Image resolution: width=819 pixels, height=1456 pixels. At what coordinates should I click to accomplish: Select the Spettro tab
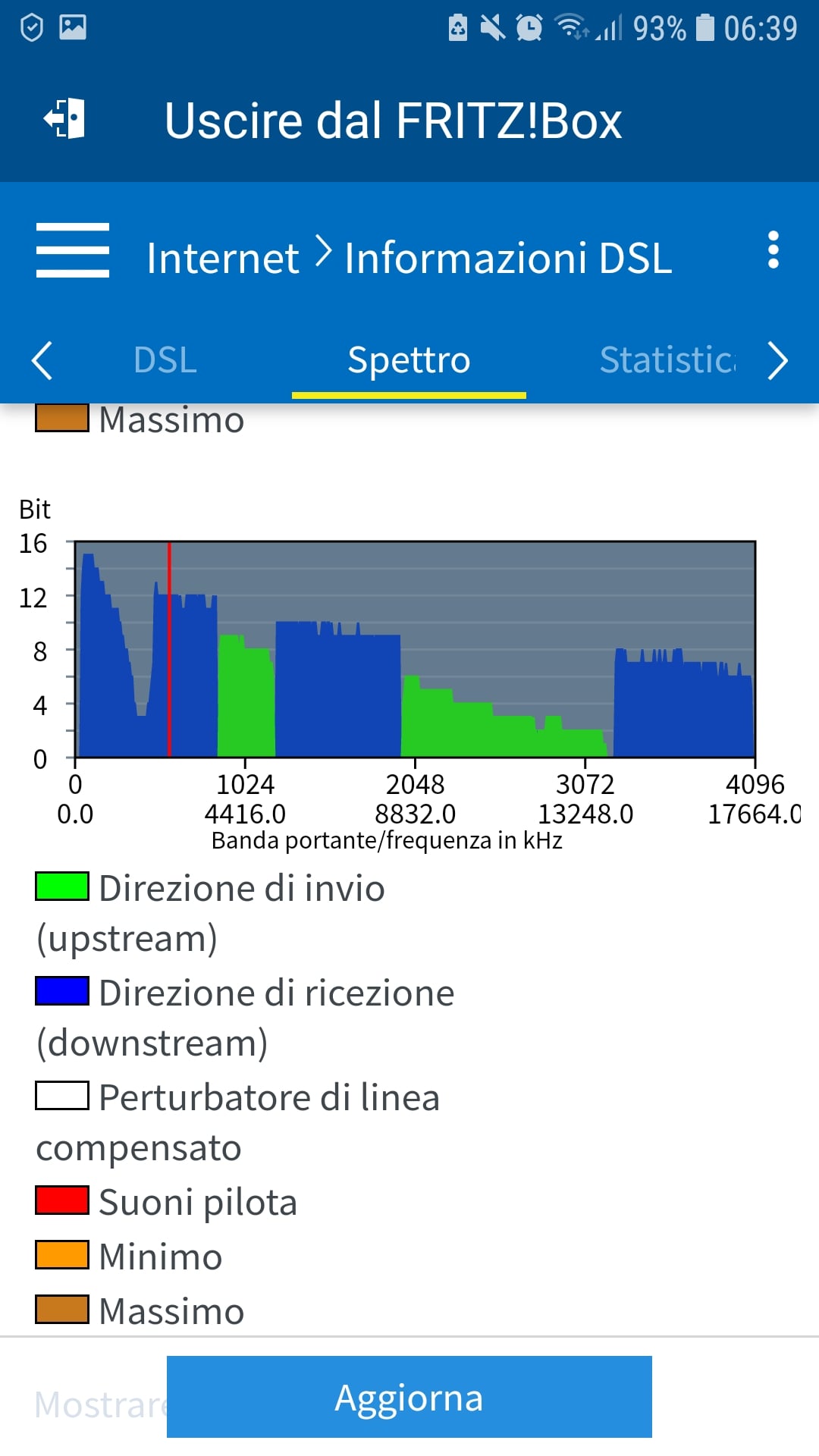pyautogui.click(x=409, y=360)
